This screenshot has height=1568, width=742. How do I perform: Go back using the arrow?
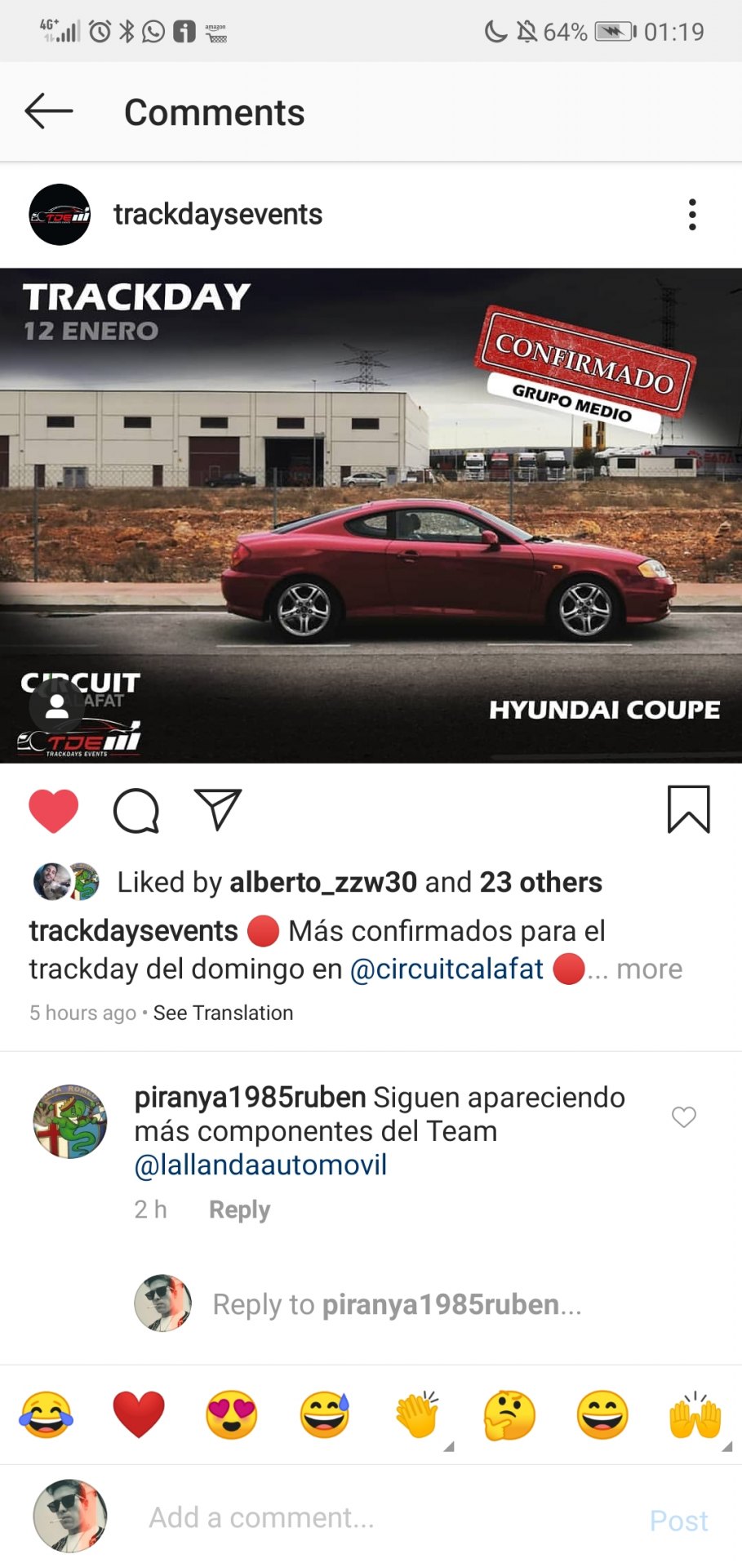49,112
